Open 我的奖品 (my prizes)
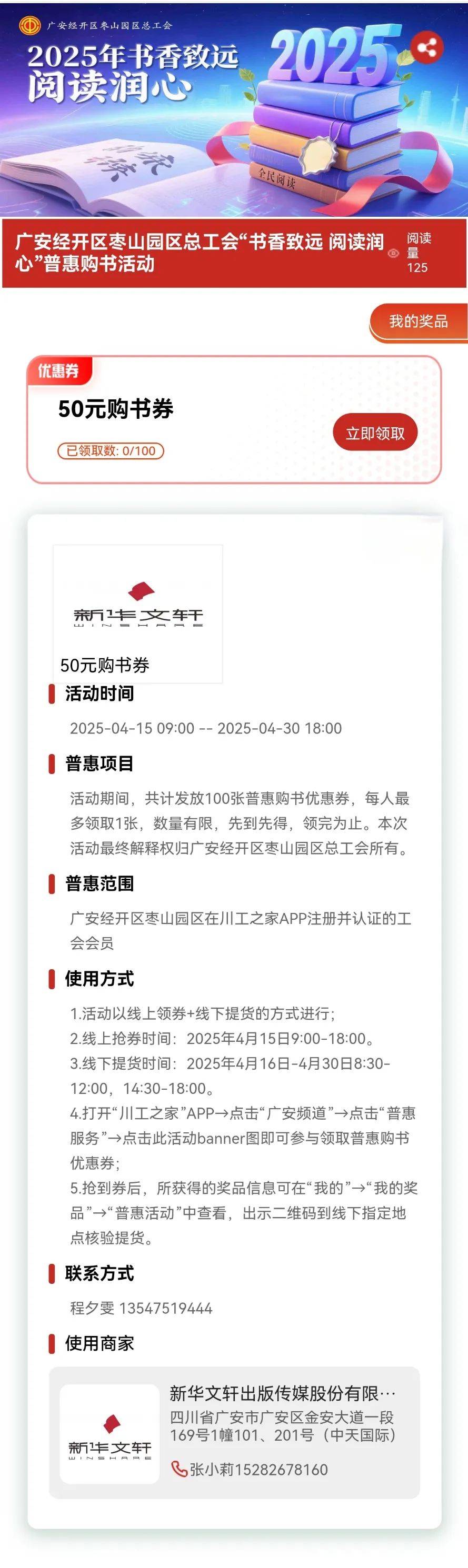Screen dimensions: 468x1568 point(418,321)
